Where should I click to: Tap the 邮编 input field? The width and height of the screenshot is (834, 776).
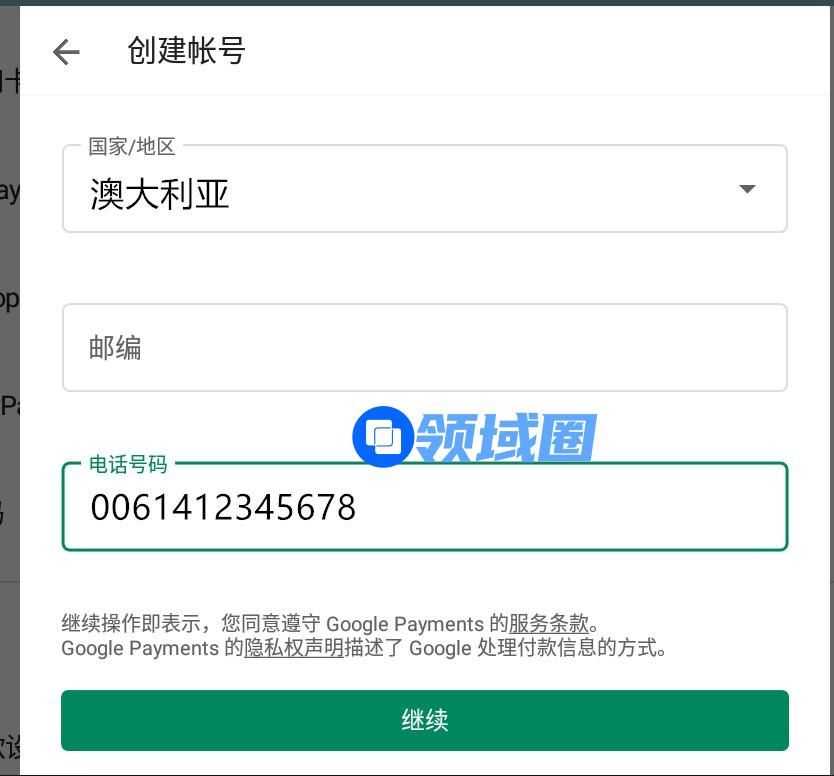pos(424,348)
